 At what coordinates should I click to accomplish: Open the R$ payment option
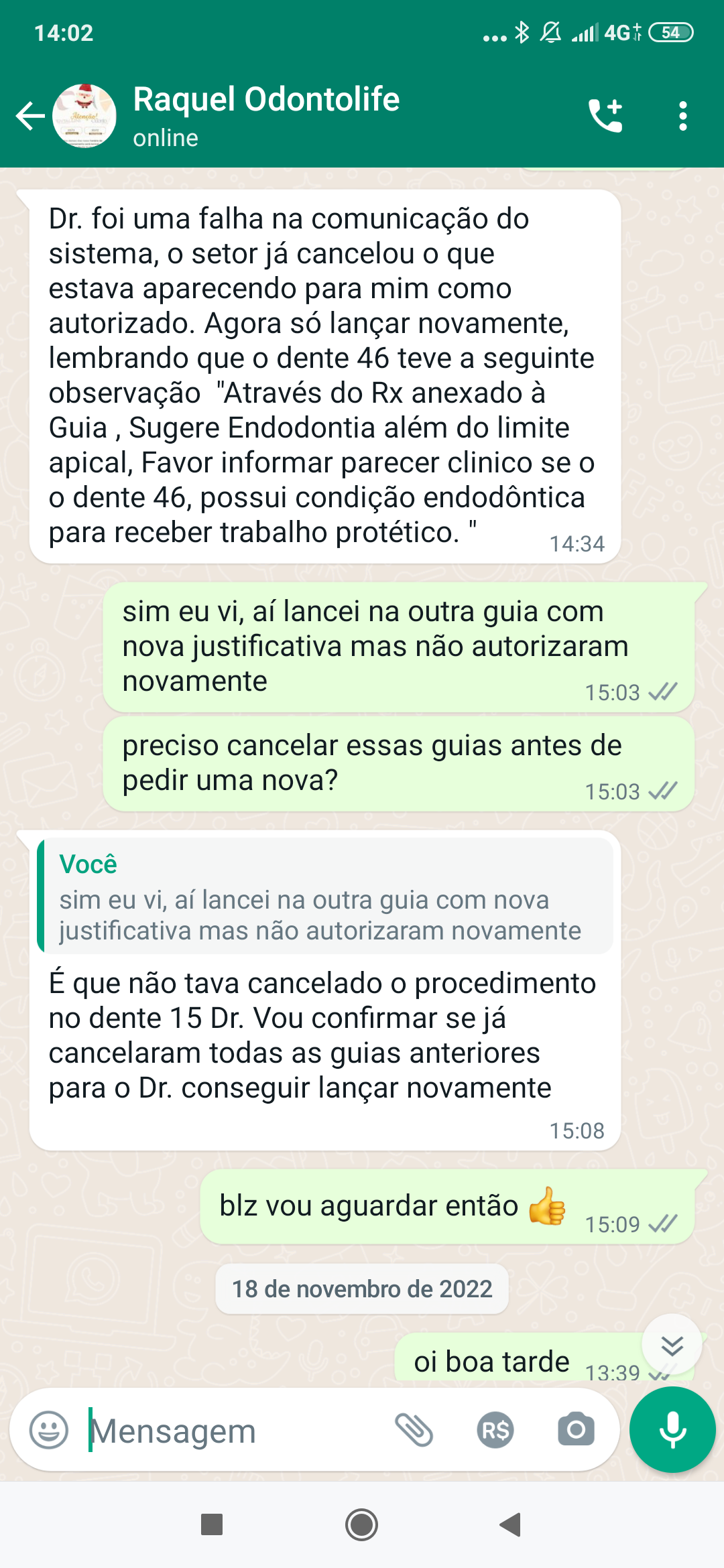[495, 1430]
